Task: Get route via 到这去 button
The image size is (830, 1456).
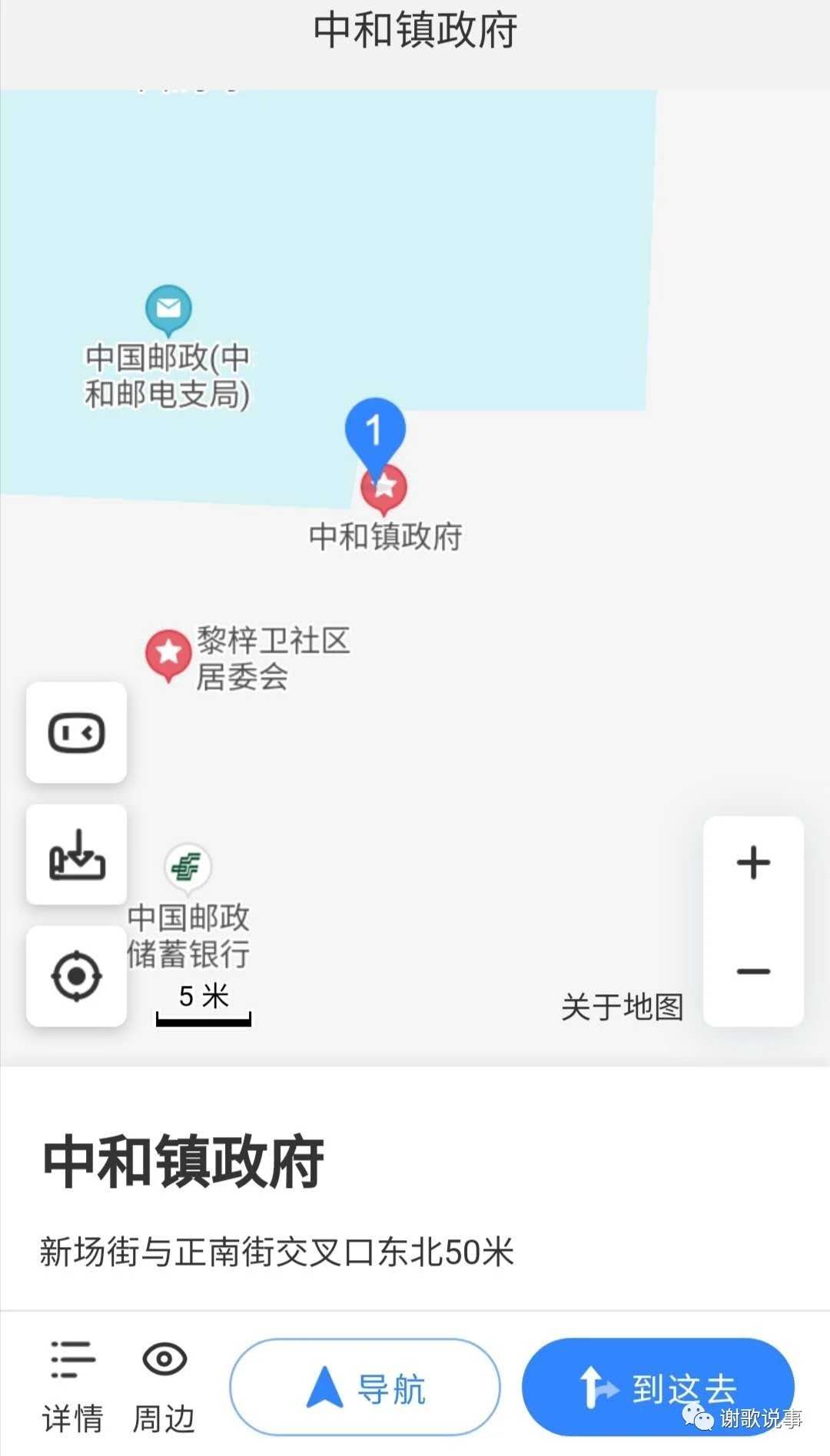Action: 657,1387
